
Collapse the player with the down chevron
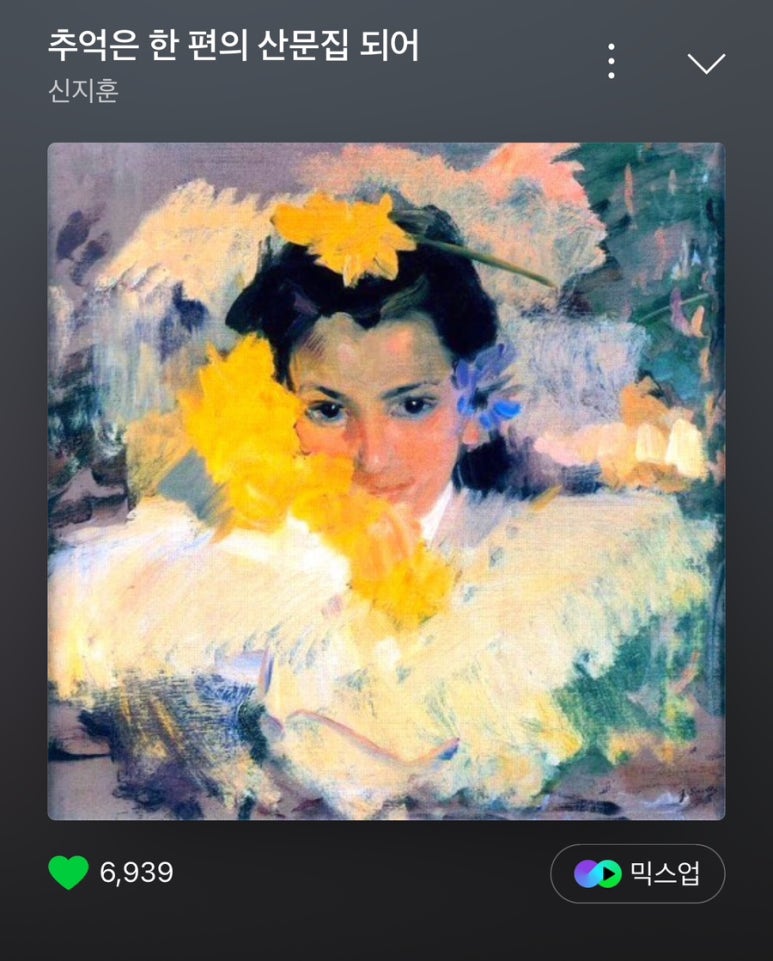click(706, 63)
